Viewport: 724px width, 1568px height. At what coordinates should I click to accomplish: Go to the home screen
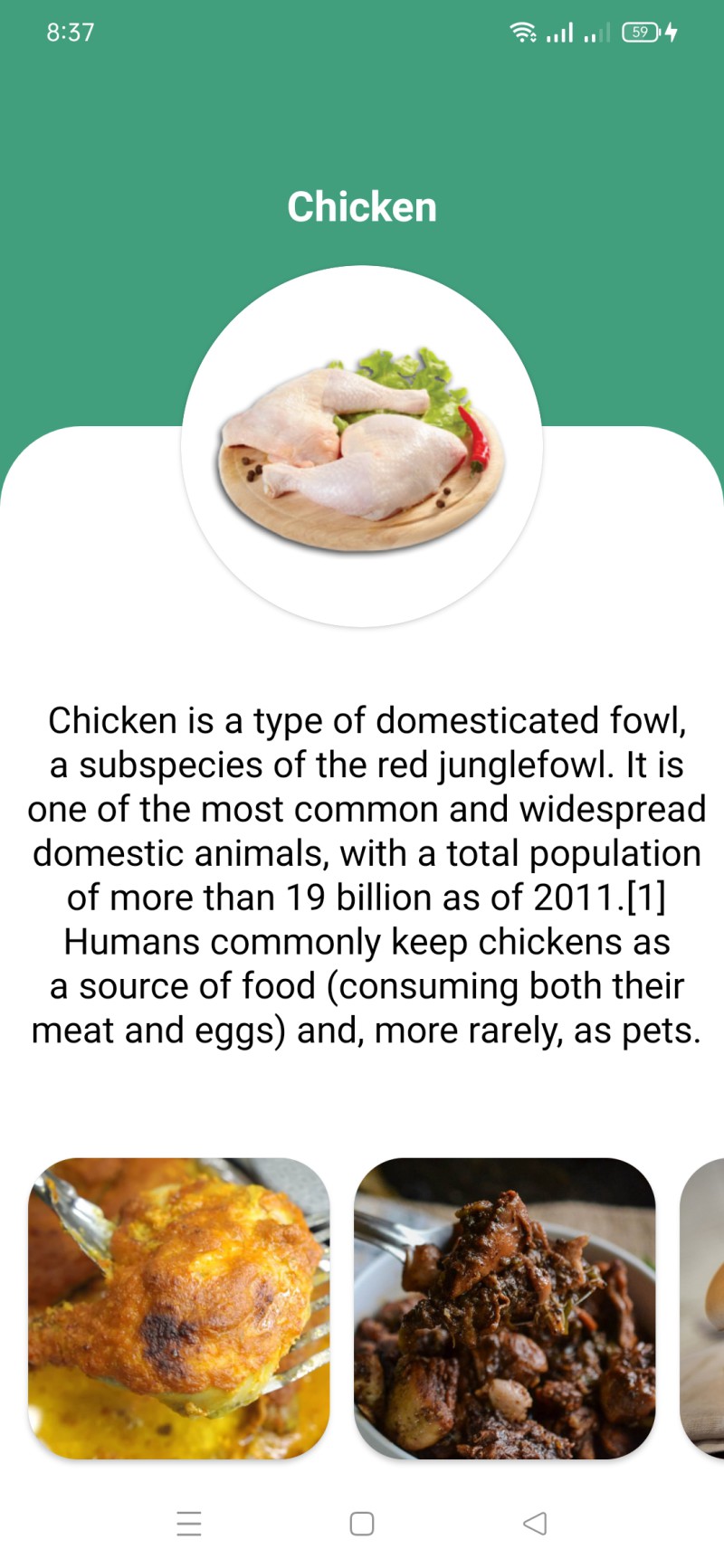(x=362, y=1524)
